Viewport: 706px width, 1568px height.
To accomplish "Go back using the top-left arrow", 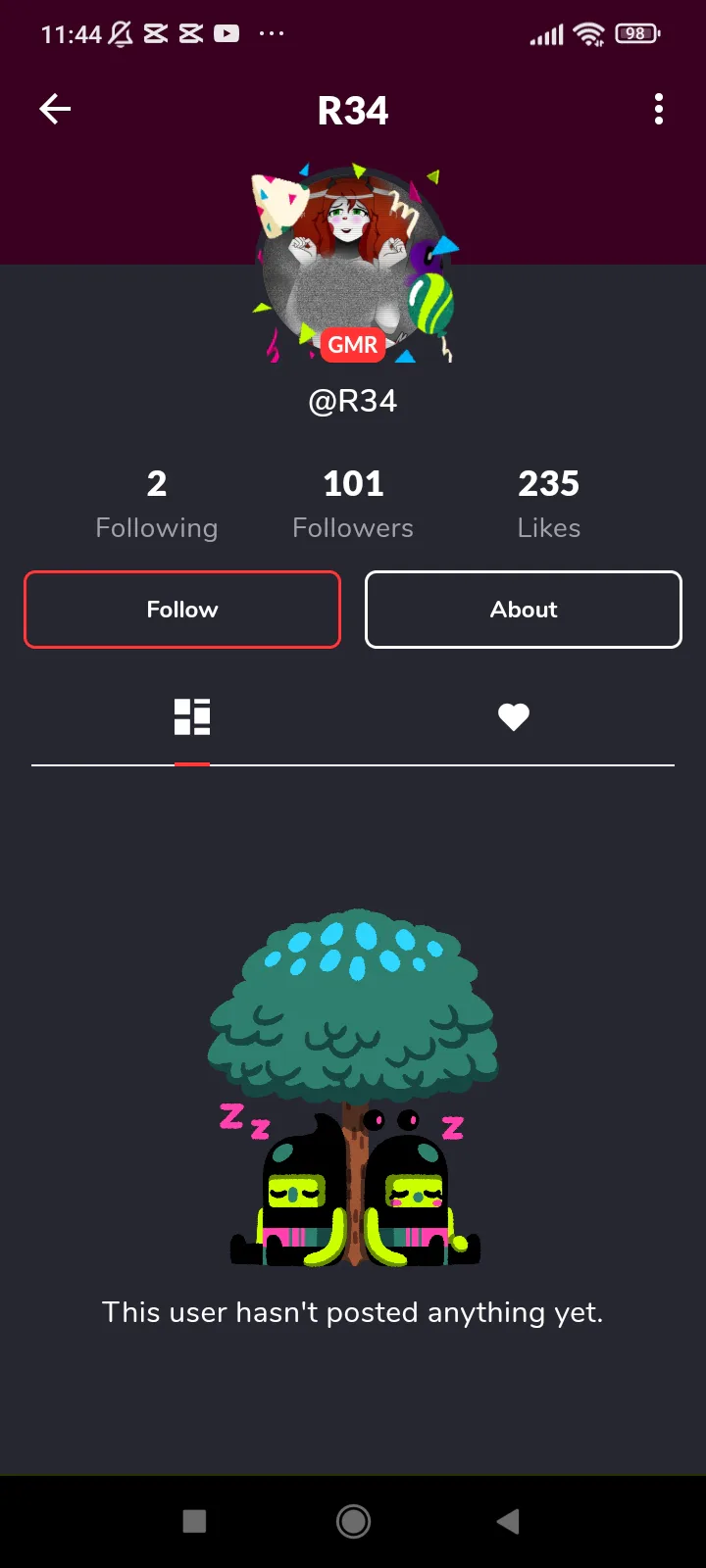I will [55, 109].
